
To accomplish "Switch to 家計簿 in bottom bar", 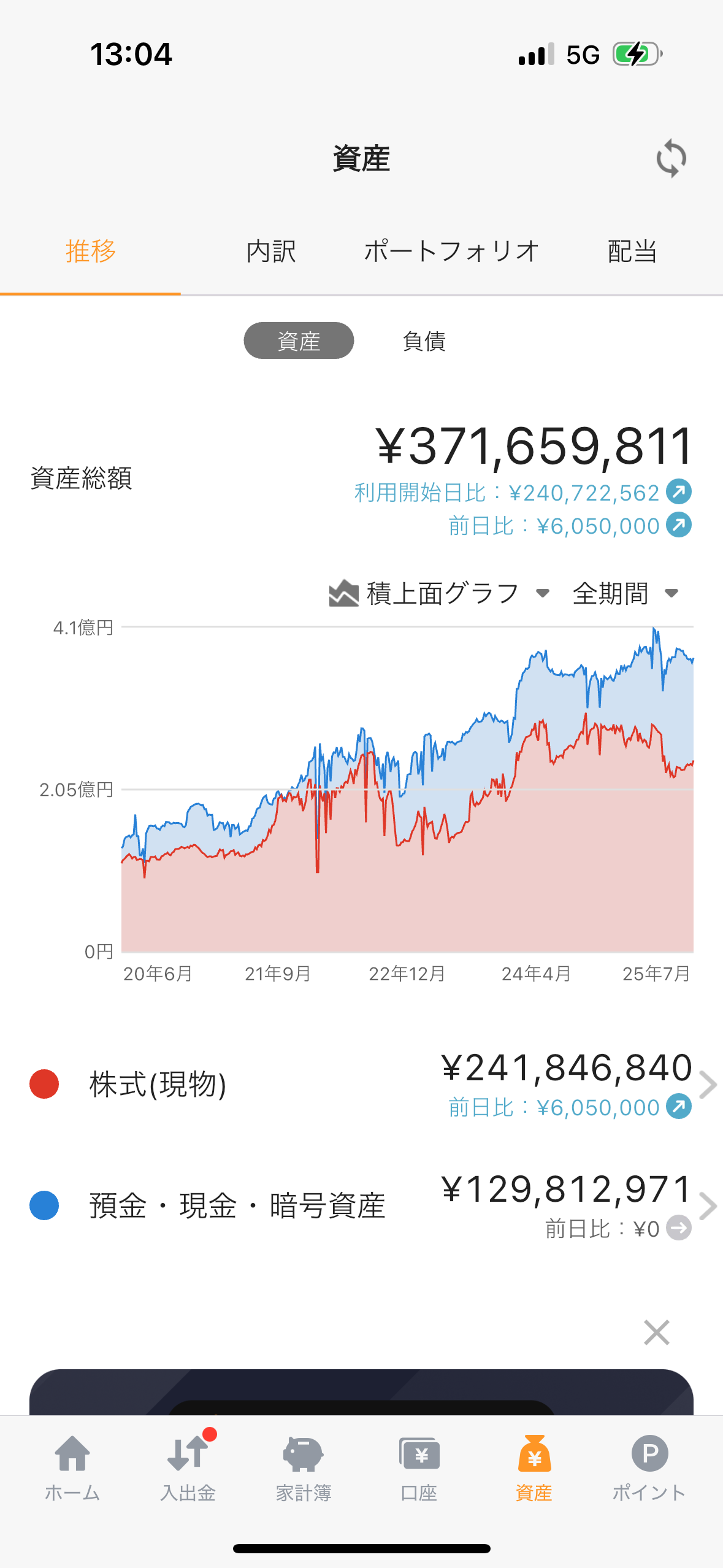I will tap(304, 1467).
